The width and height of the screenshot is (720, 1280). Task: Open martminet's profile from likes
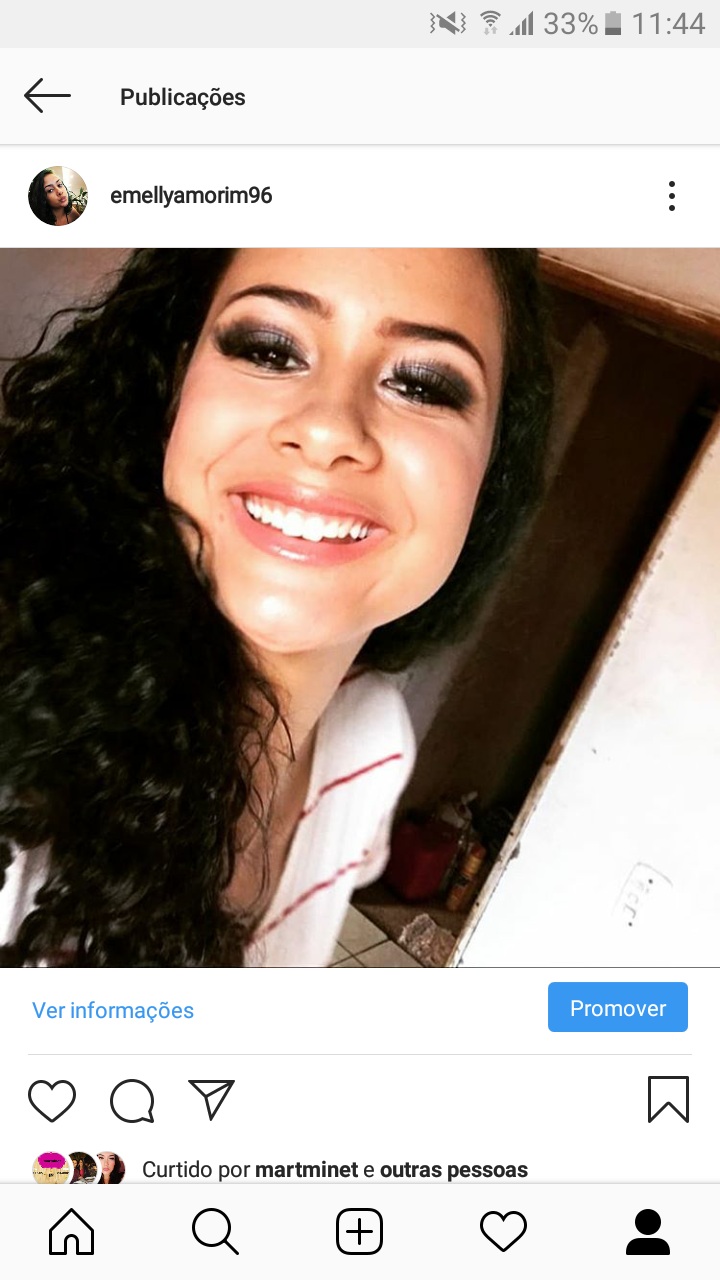coord(306,1169)
